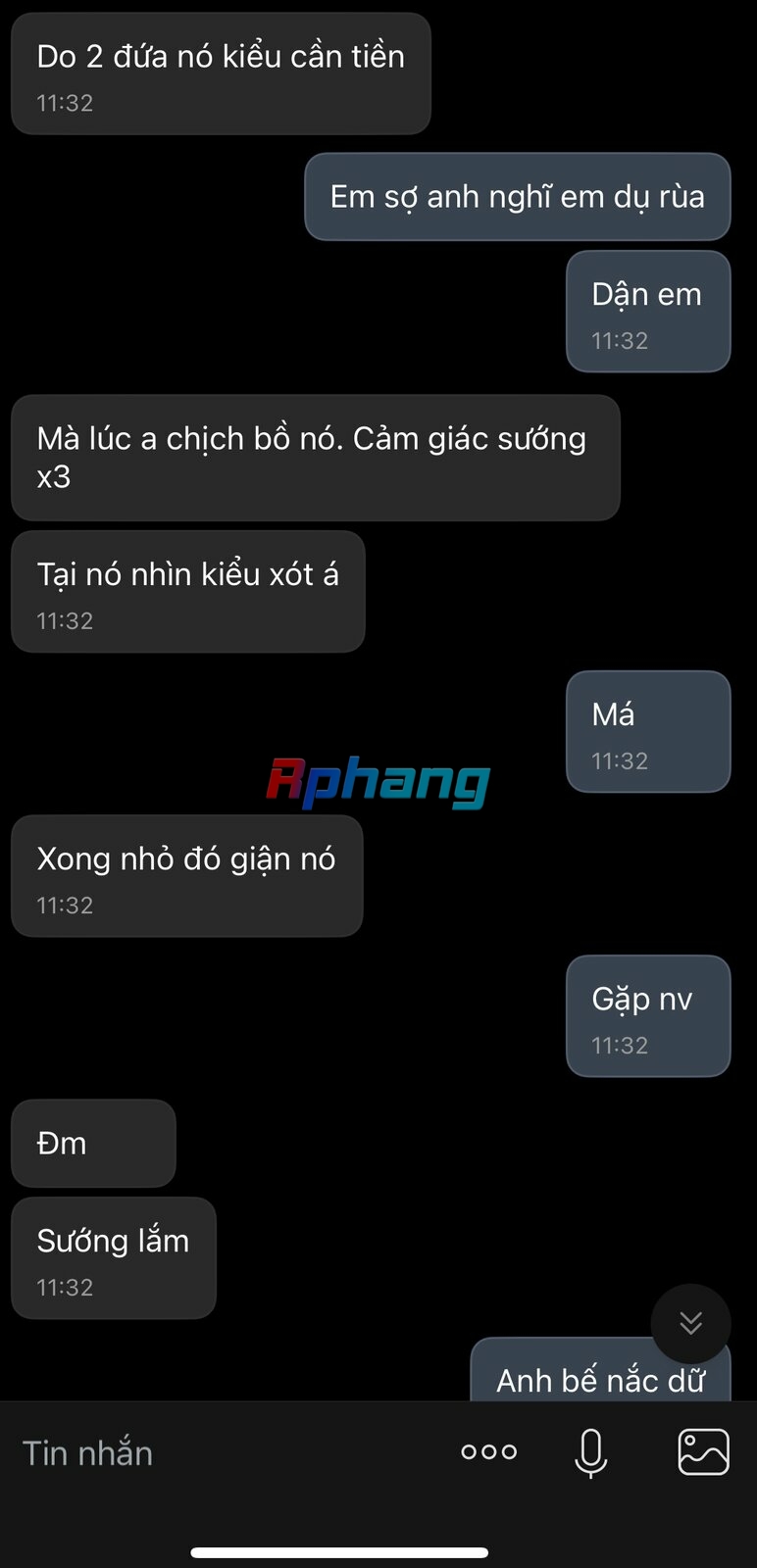Tap the message bubble saying 'Sướng lắm'

pos(113,1257)
